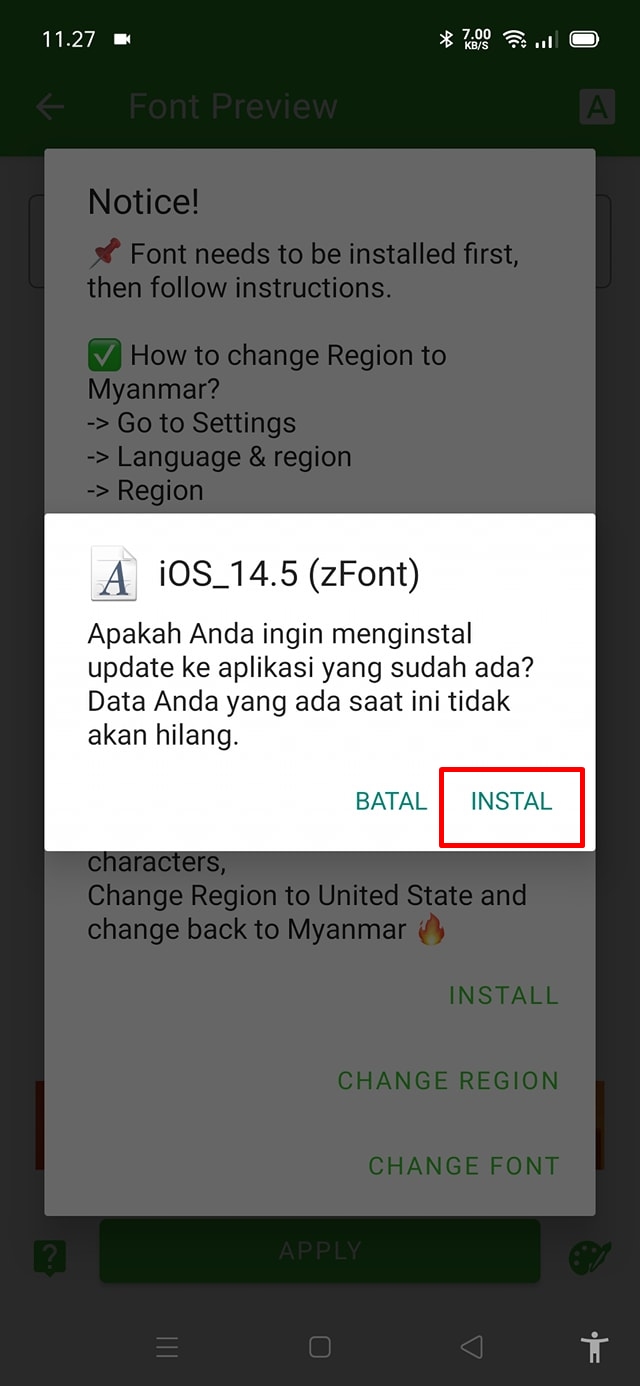This screenshot has width=640, height=1386.
Task: Cancel the installation with BATAL
Action: [x=391, y=801]
